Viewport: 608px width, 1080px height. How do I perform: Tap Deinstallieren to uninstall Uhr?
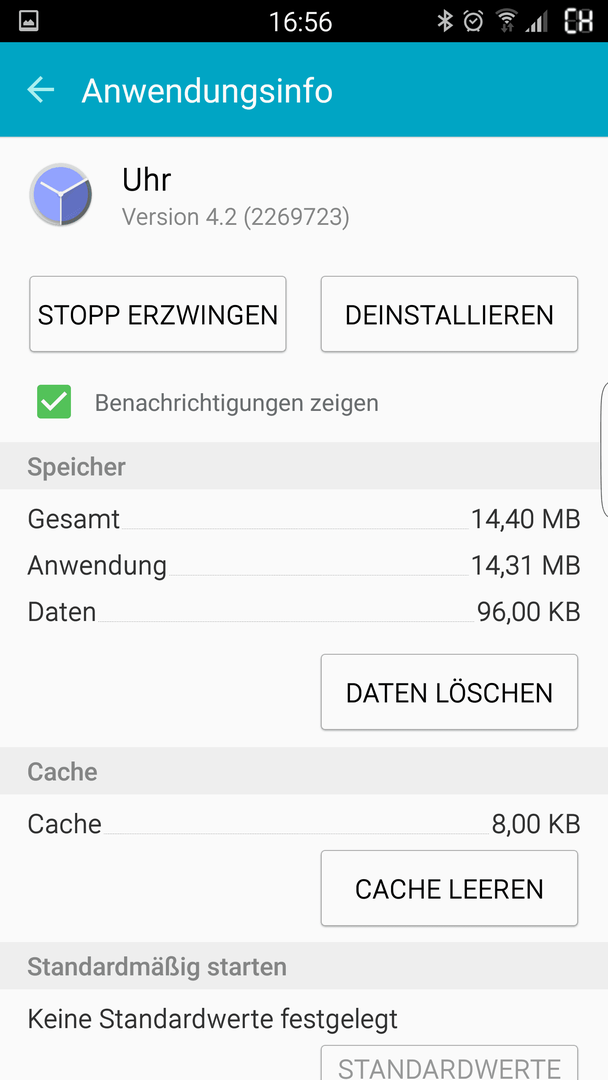click(449, 315)
